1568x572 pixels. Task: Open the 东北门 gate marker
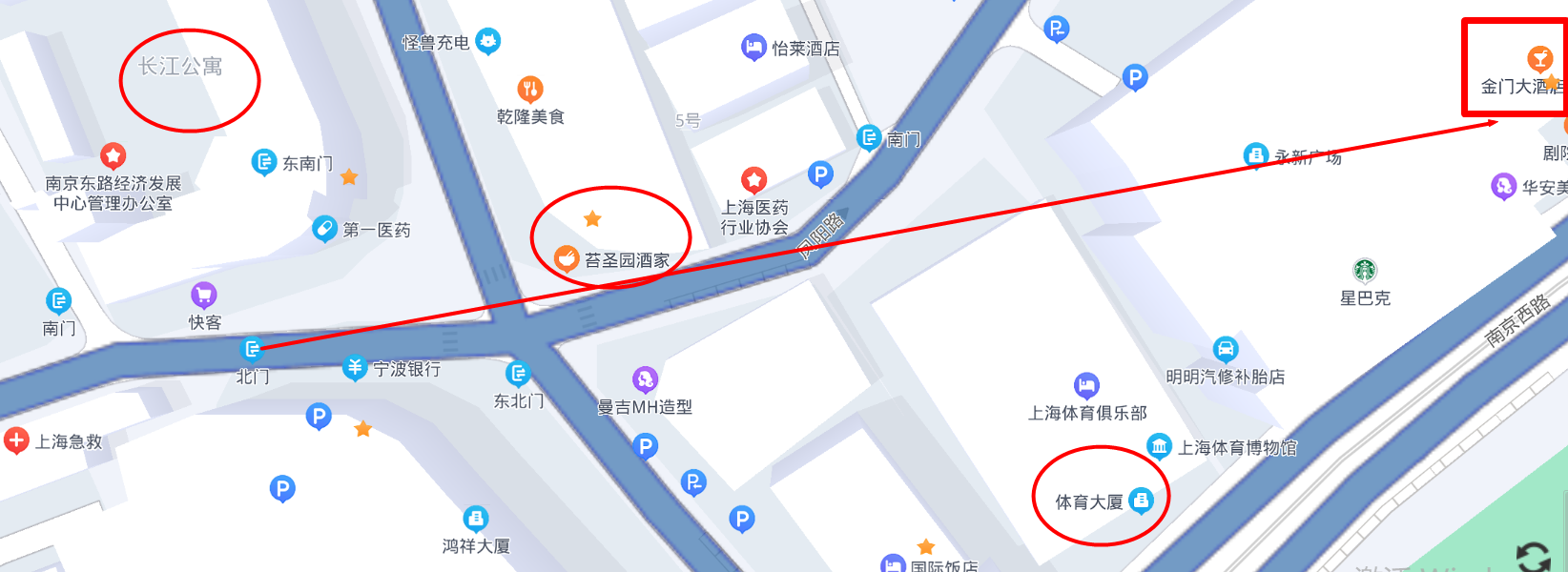point(518,374)
